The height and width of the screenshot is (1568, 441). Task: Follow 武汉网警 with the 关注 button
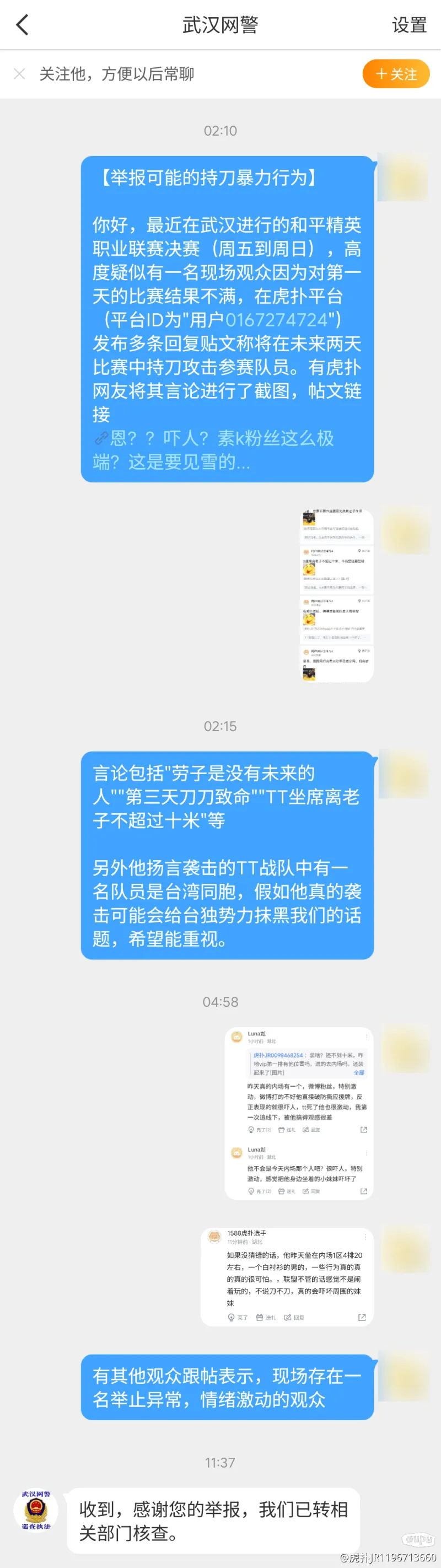point(396,74)
